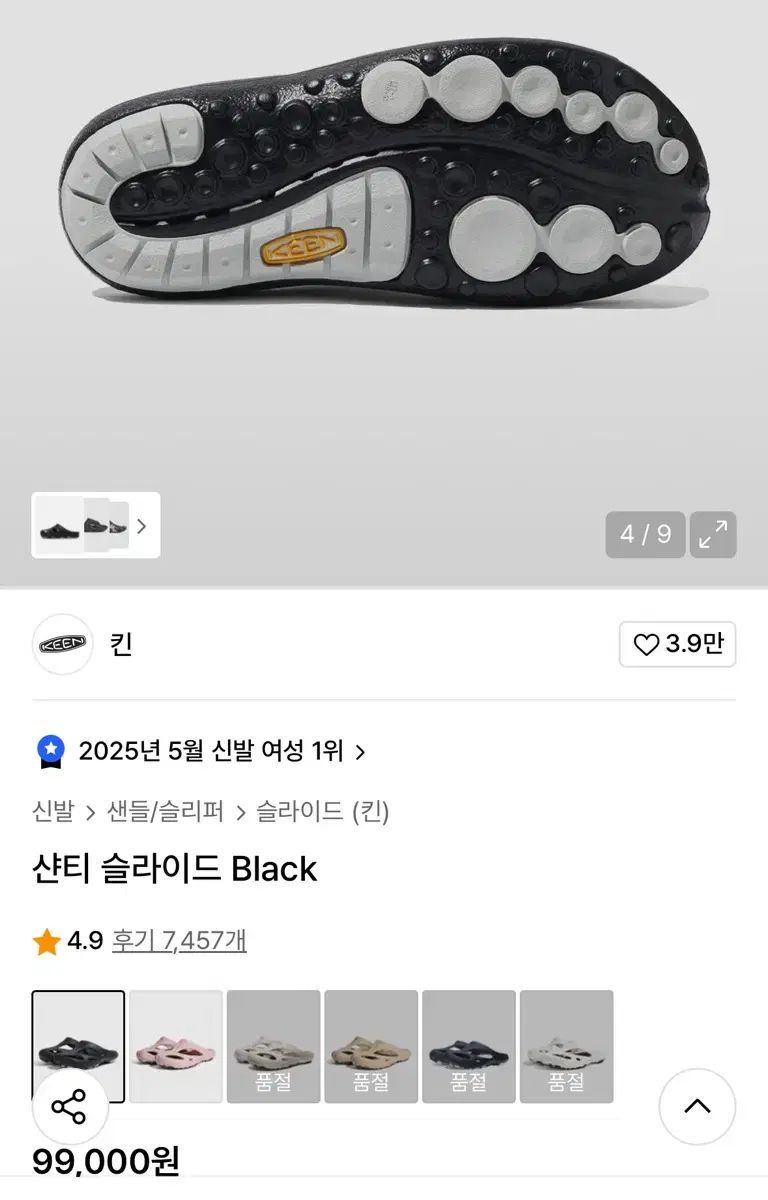Share this product
The height and width of the screenshot is (1200, 768).
pos(69,1107)
